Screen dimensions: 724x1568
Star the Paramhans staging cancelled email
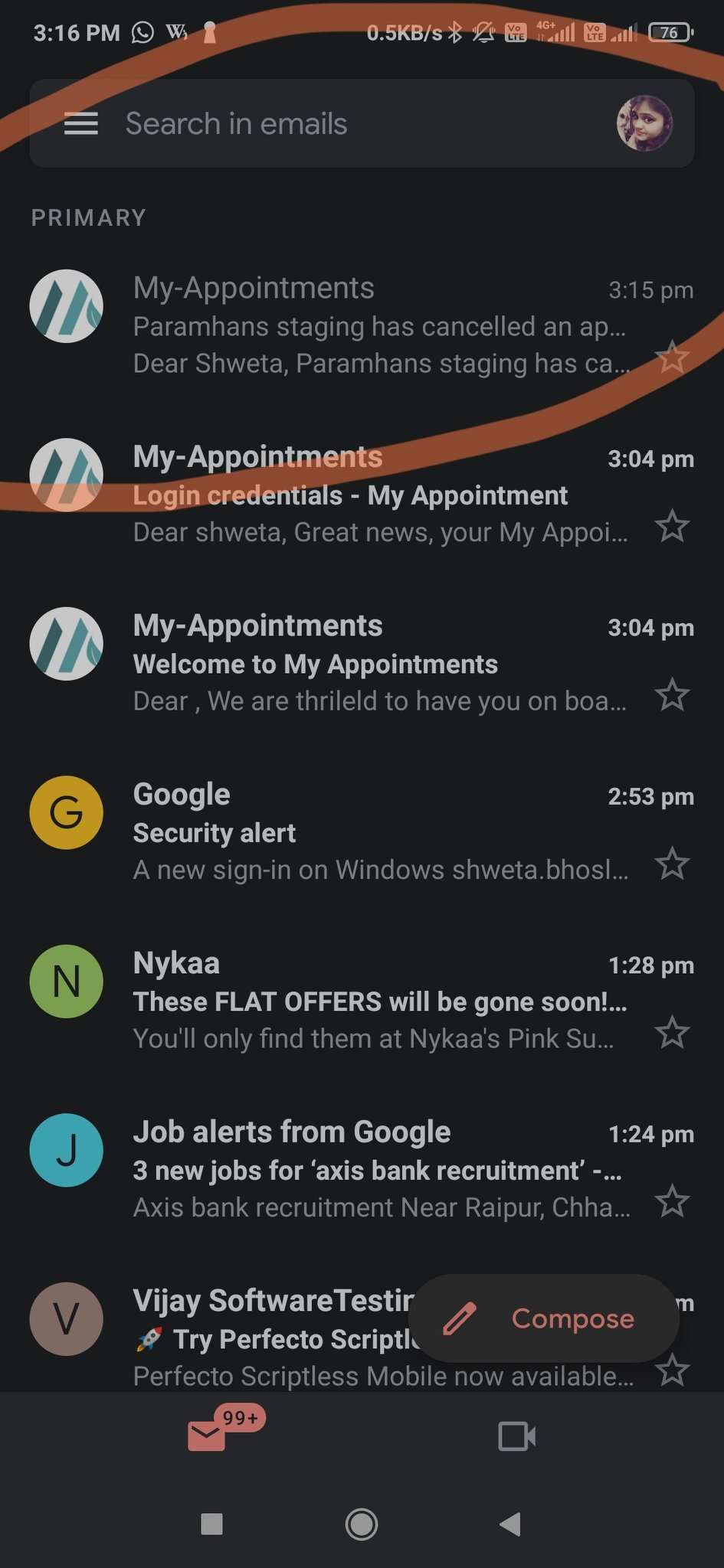[x=672, y=358]
